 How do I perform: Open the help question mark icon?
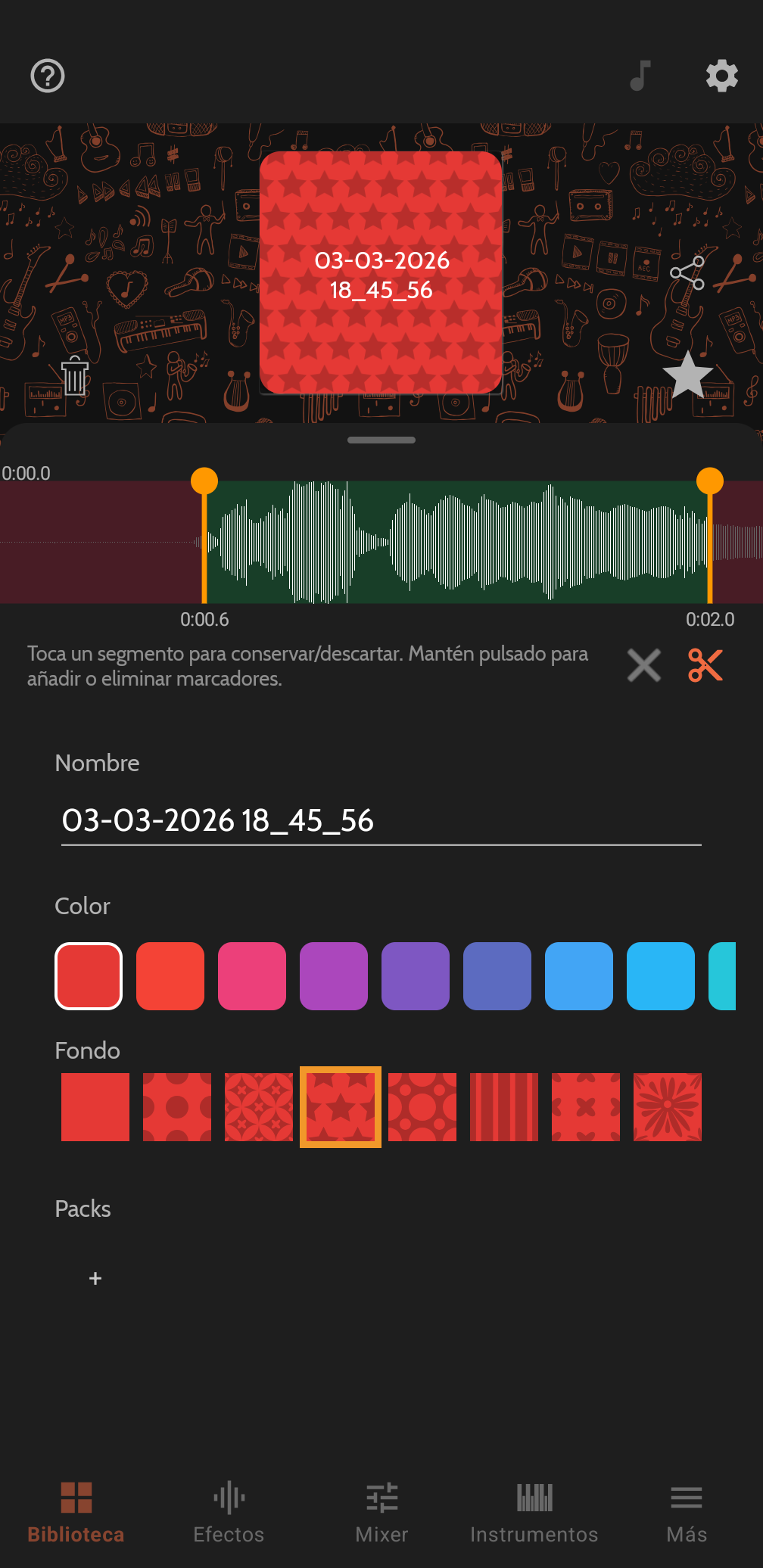click(48, 76)
